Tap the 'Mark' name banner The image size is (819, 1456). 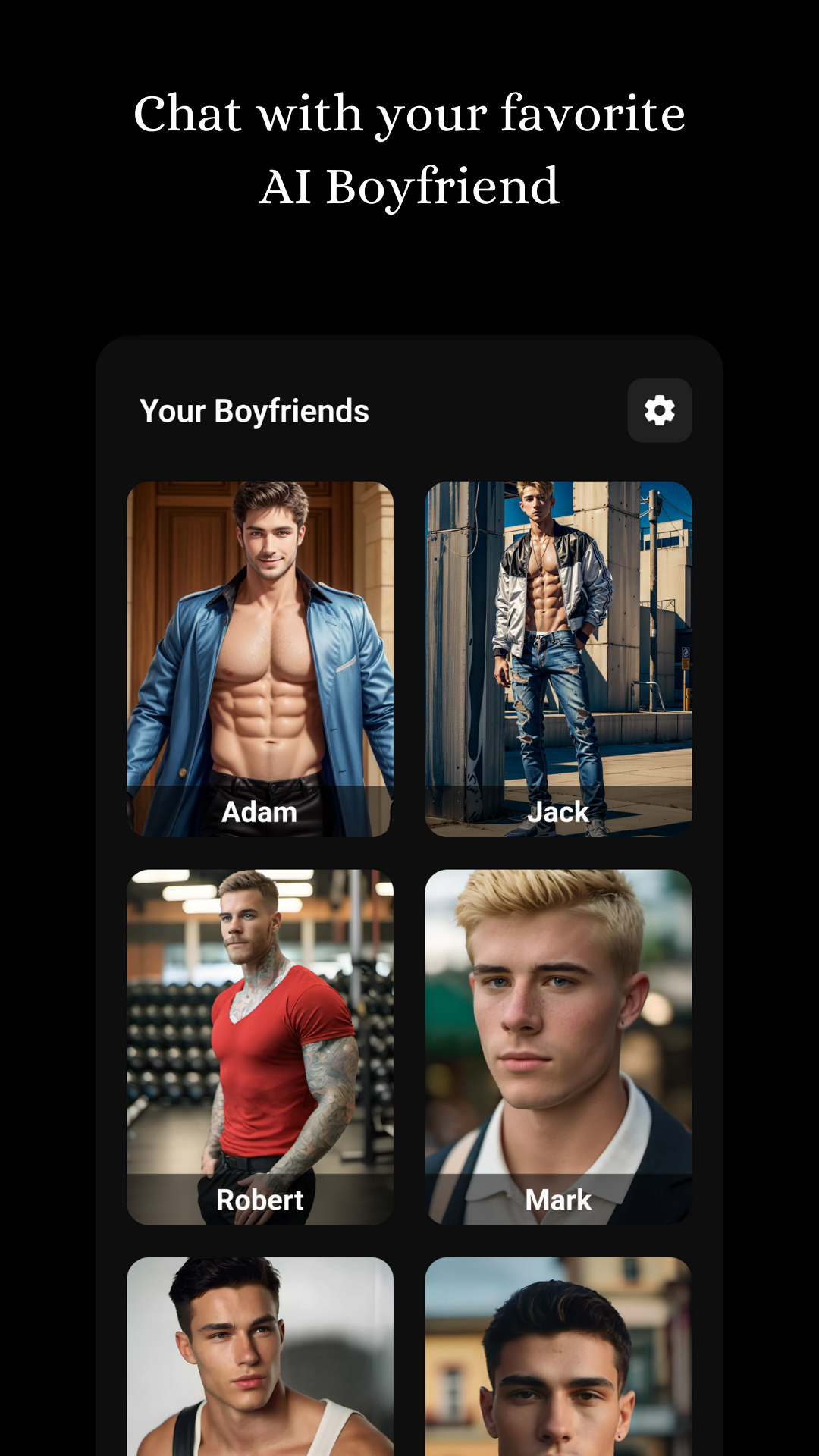click(559, 1200)
